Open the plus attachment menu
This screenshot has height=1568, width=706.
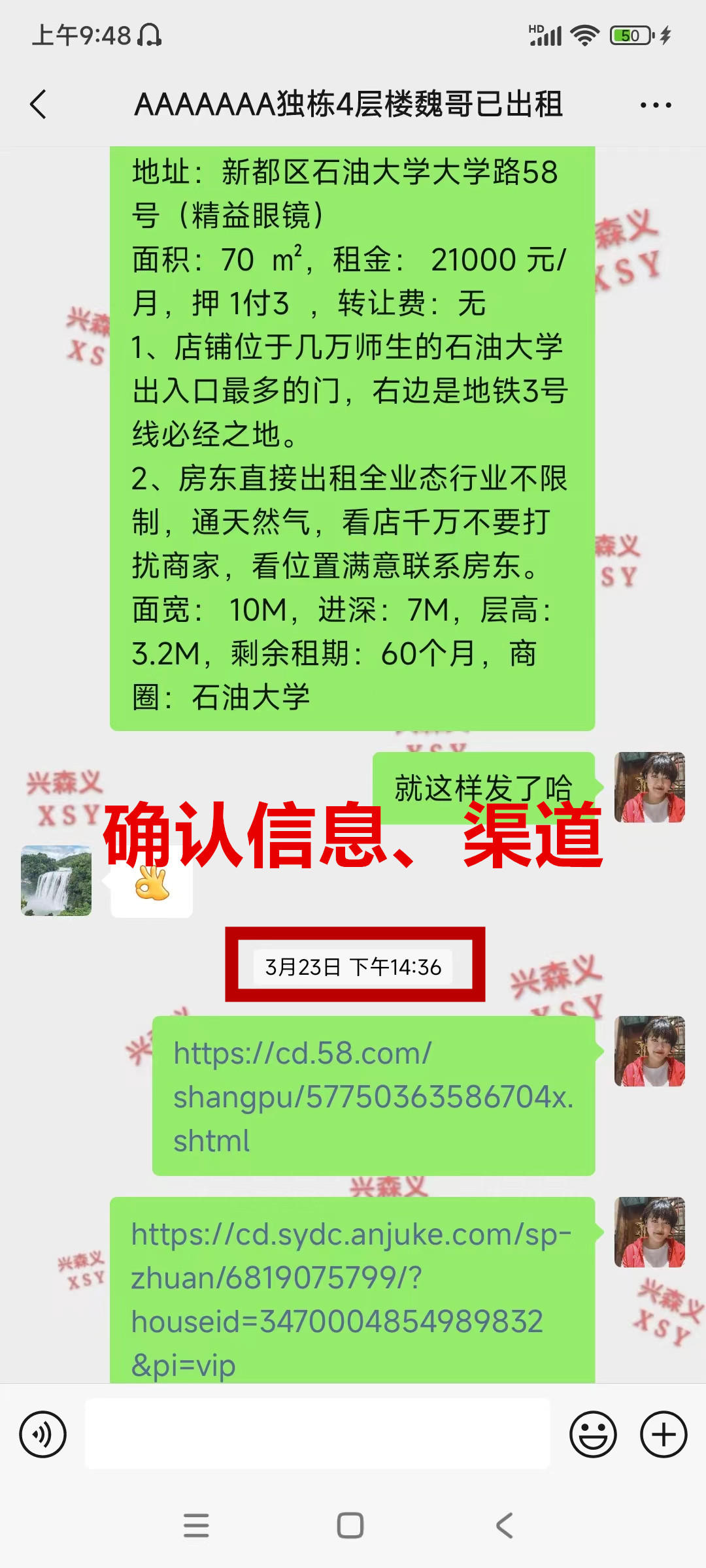(664, 1435)
